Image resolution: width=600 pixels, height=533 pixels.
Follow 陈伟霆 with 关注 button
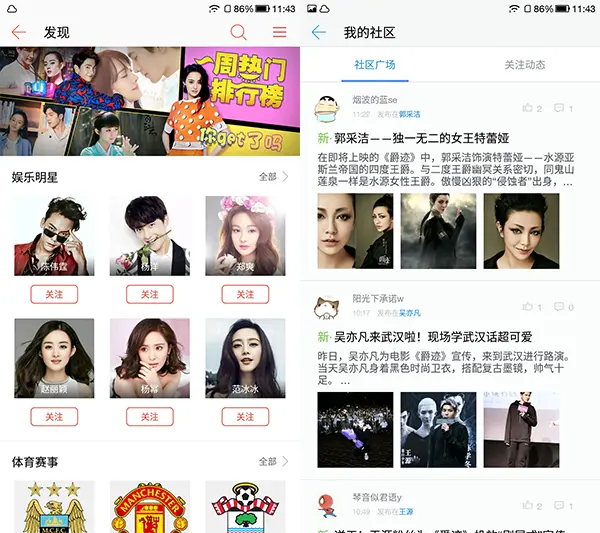click(54, 294)
